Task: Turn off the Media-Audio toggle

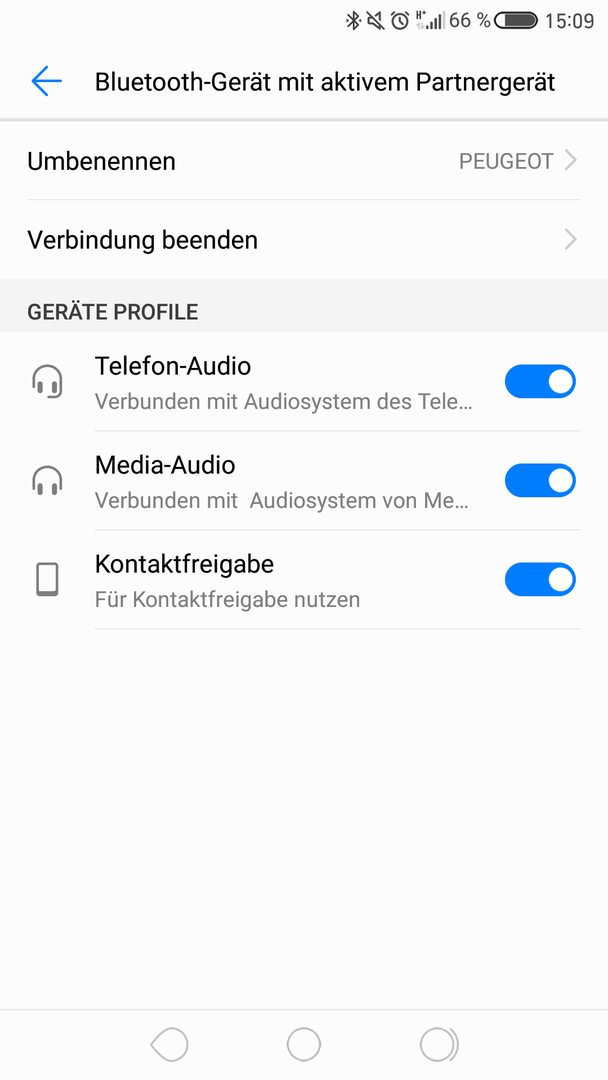Action: click(540, 481)
